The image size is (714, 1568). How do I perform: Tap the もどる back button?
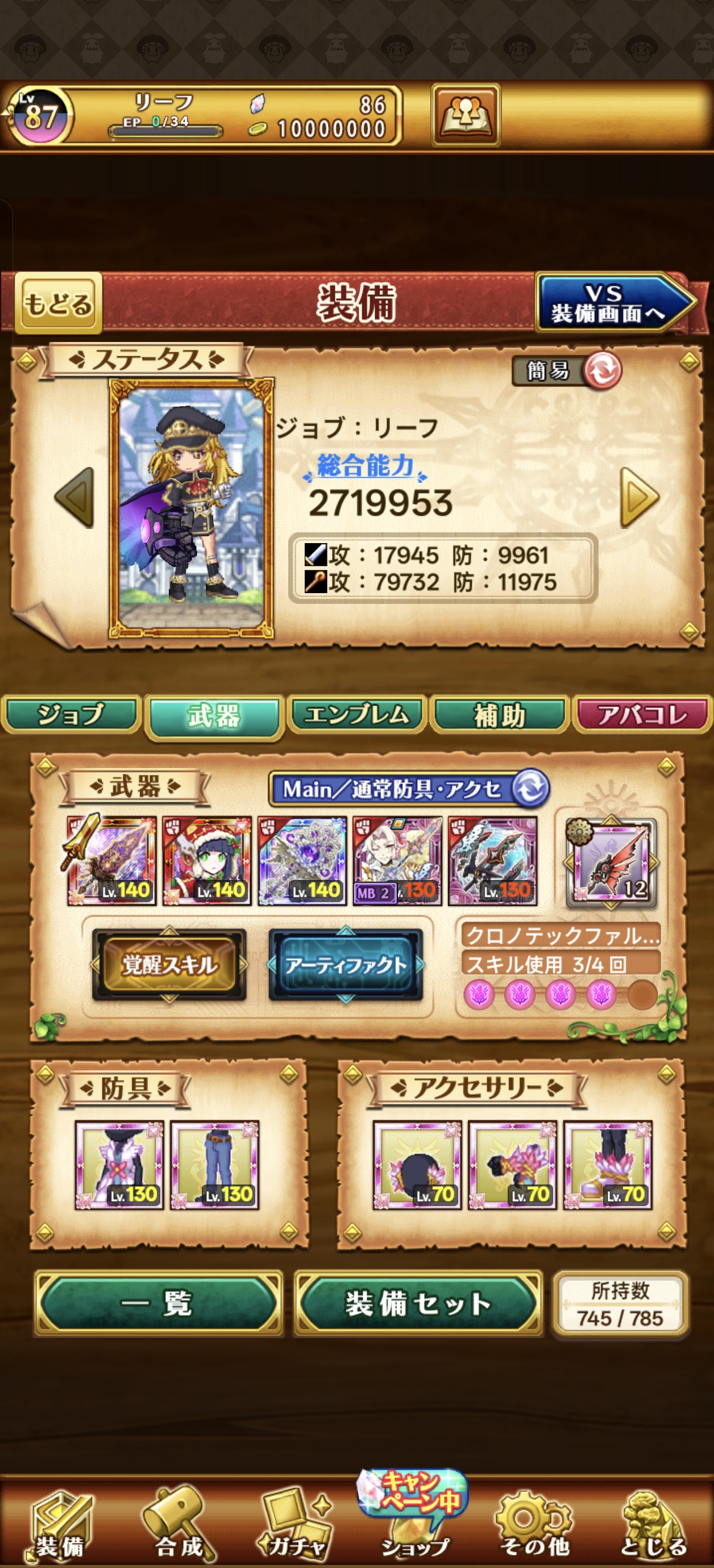[x=58, y=302]
